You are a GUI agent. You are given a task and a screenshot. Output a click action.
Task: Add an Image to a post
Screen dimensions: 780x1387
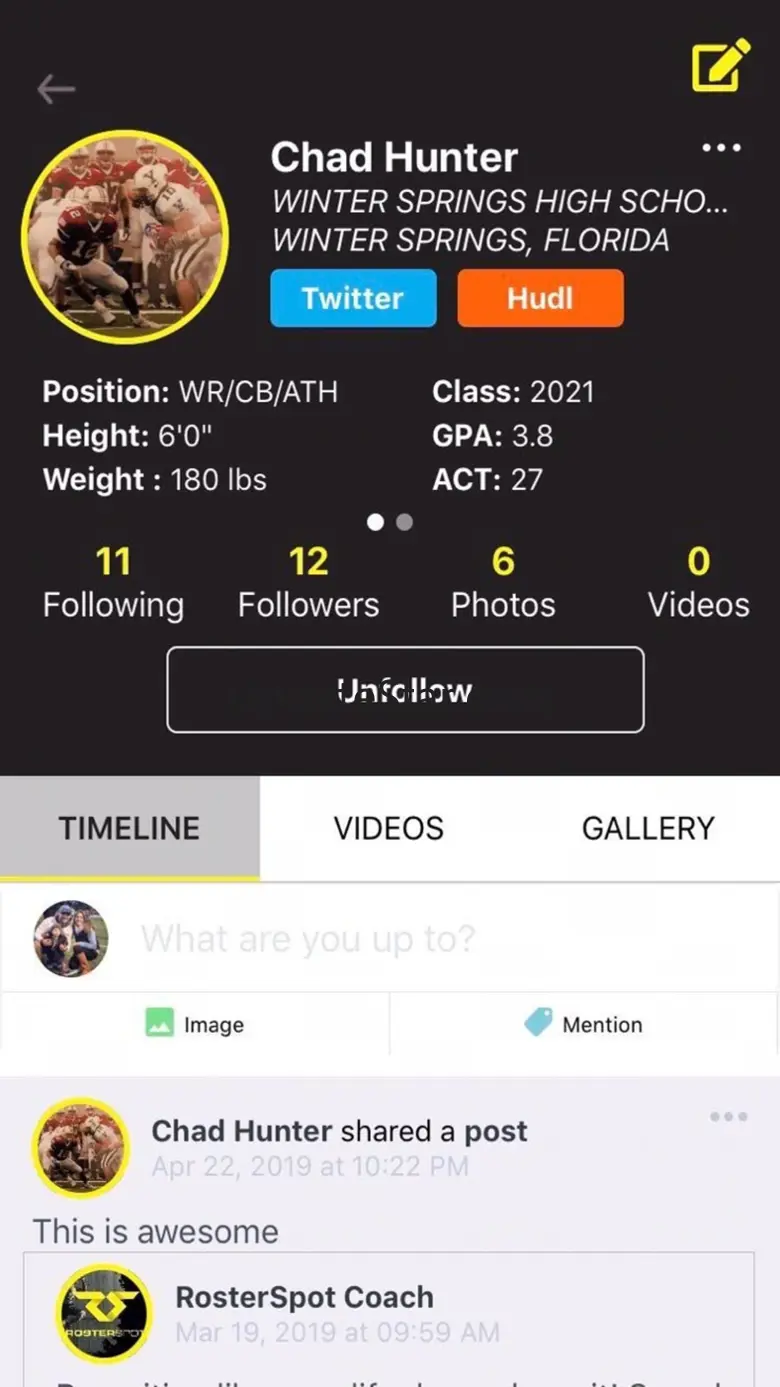pyautogui.click(x=195, y=1024)
